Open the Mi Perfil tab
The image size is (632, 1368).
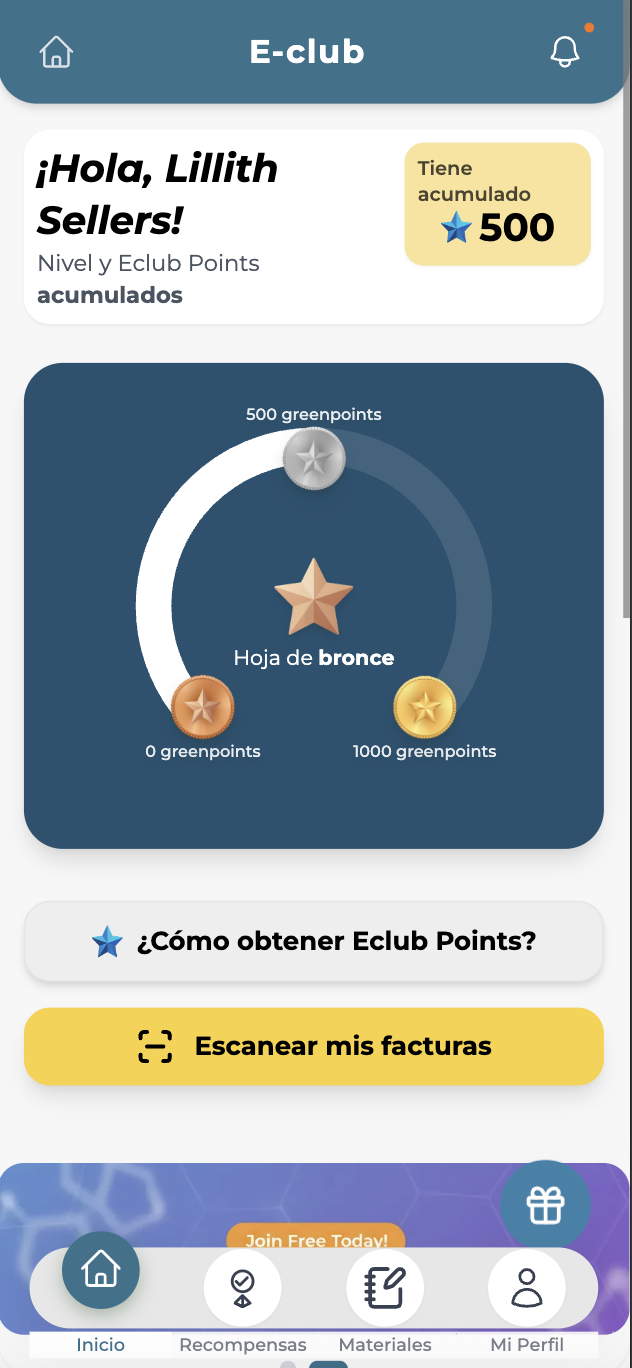(527, 1286)
